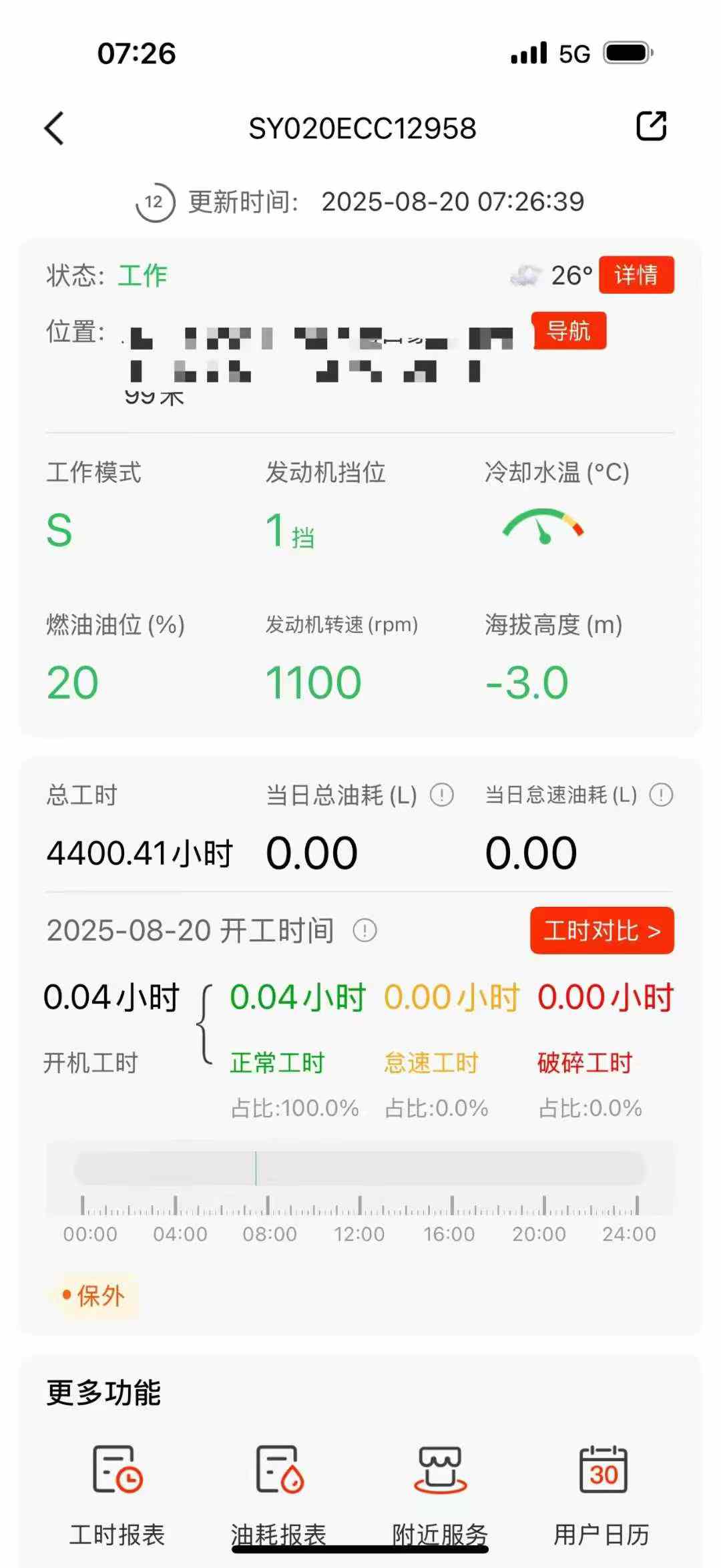Start 导航 to the device location
The height and width of the screenshot is (1568, 721).
pos(569,331)
